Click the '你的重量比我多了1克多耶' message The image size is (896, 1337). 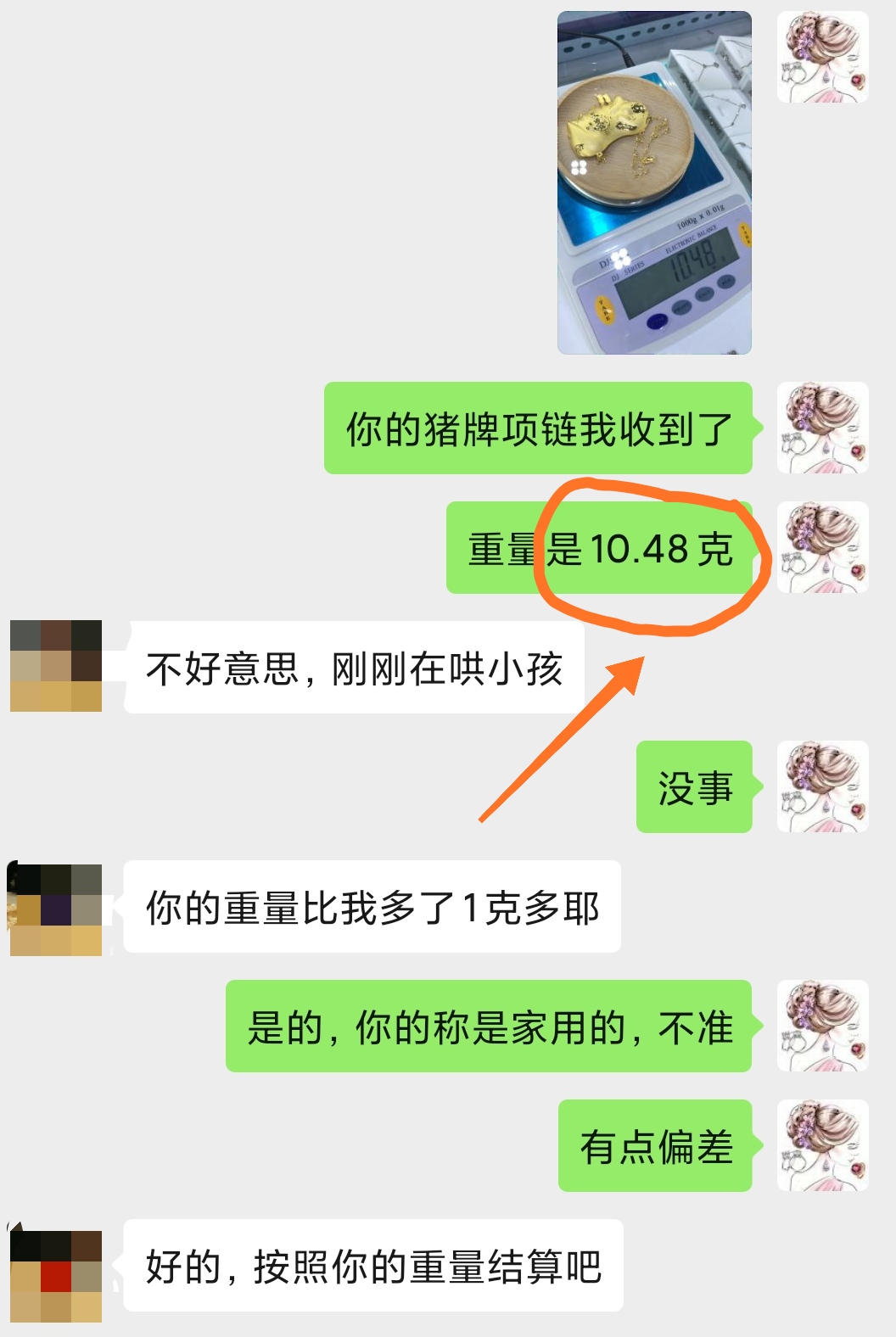[373, 908]
